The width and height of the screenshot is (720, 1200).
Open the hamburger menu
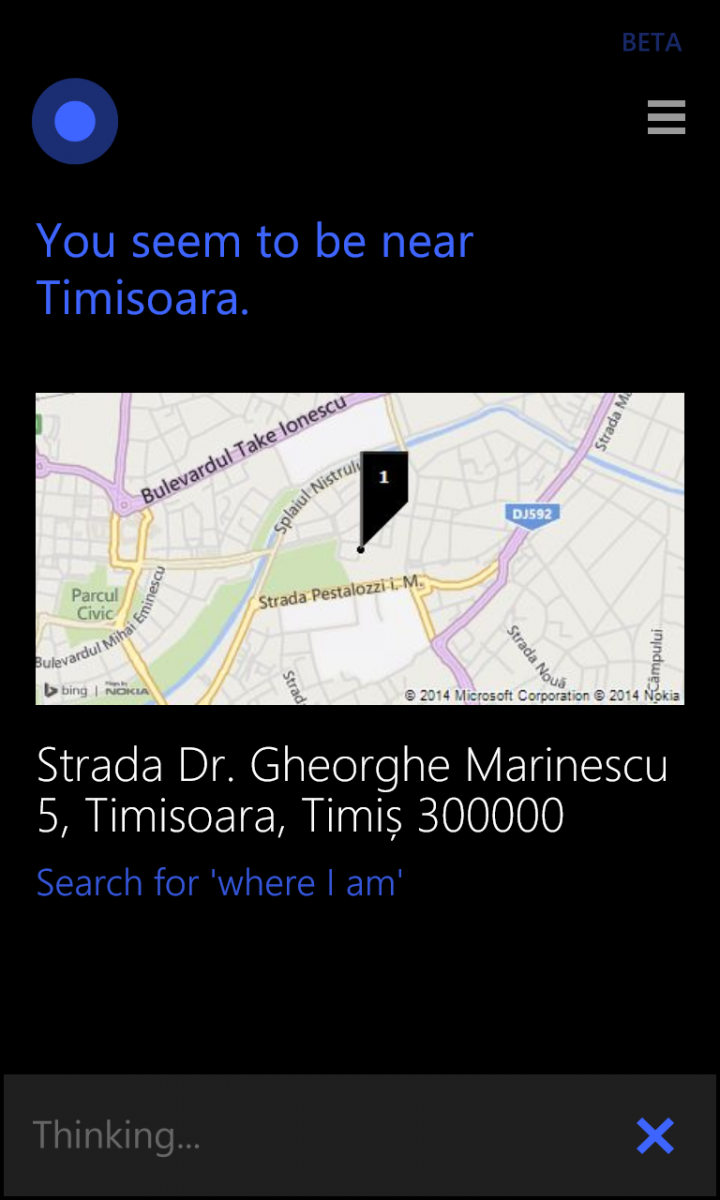pos(666,118)
